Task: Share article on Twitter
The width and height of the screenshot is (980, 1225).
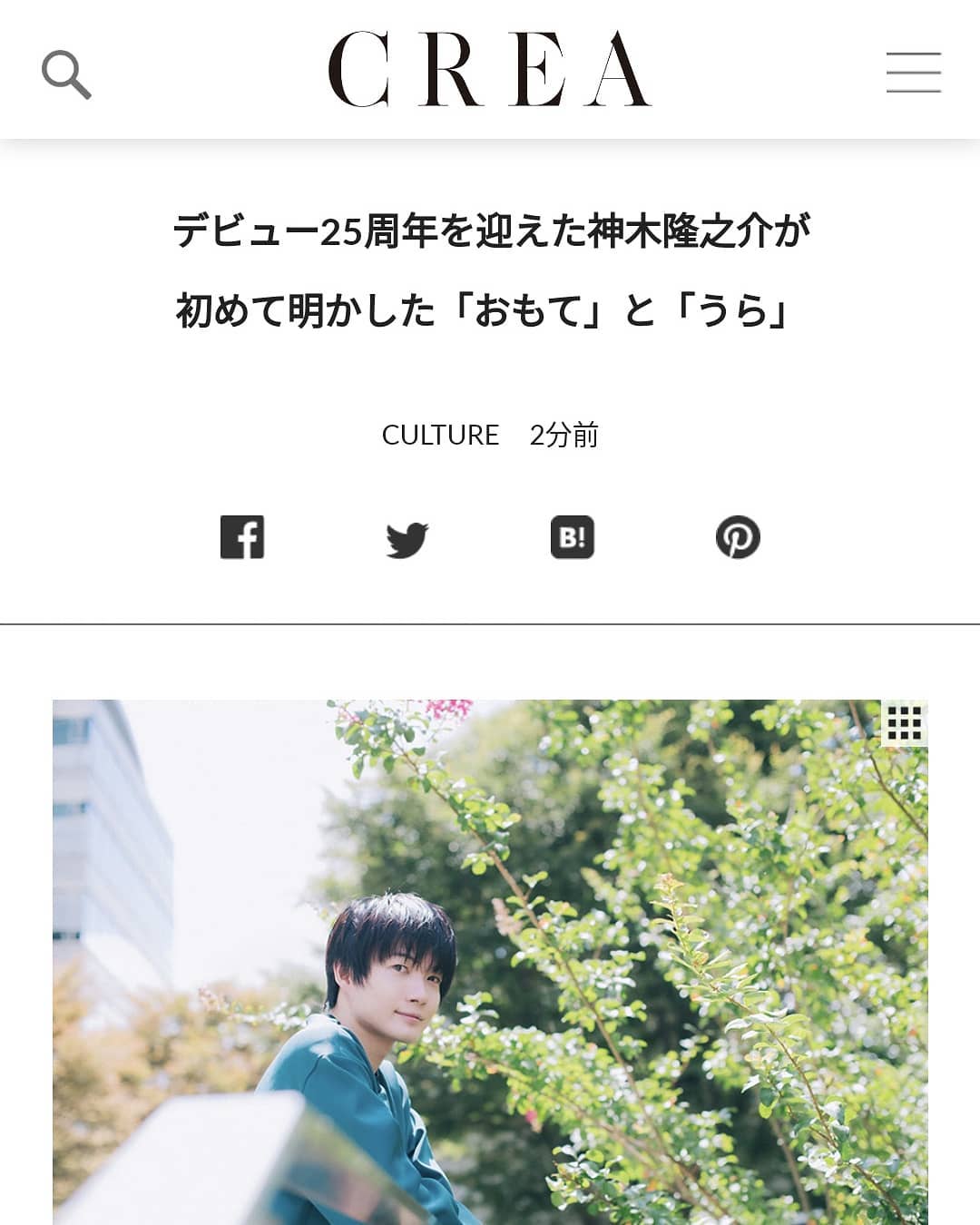Action: click(x=407, y=539)
